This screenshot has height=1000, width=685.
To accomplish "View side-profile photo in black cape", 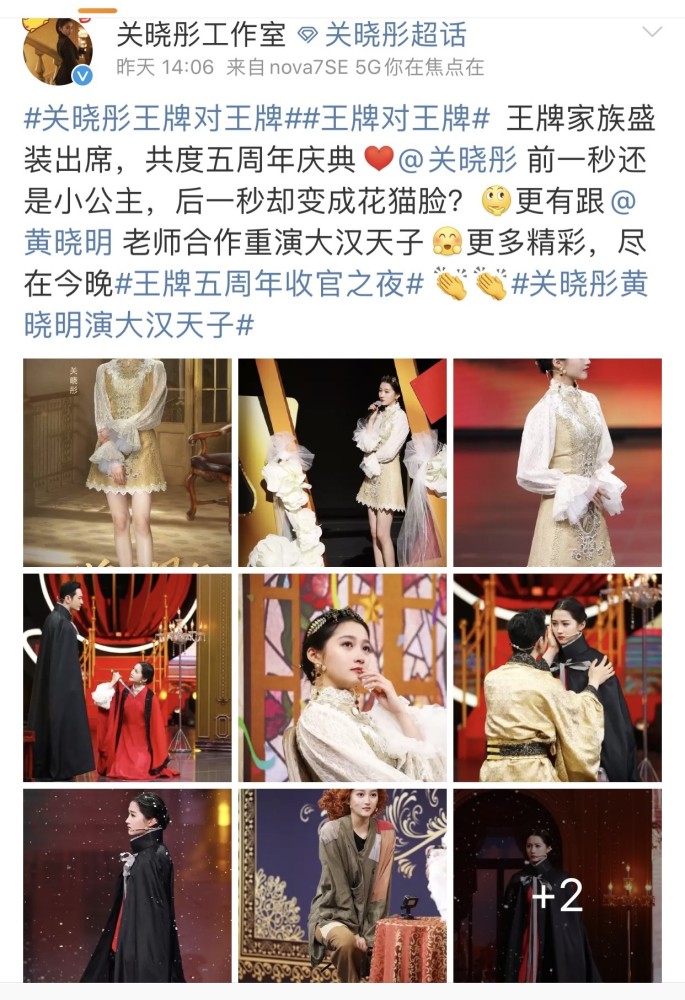I will coord(127,885).
